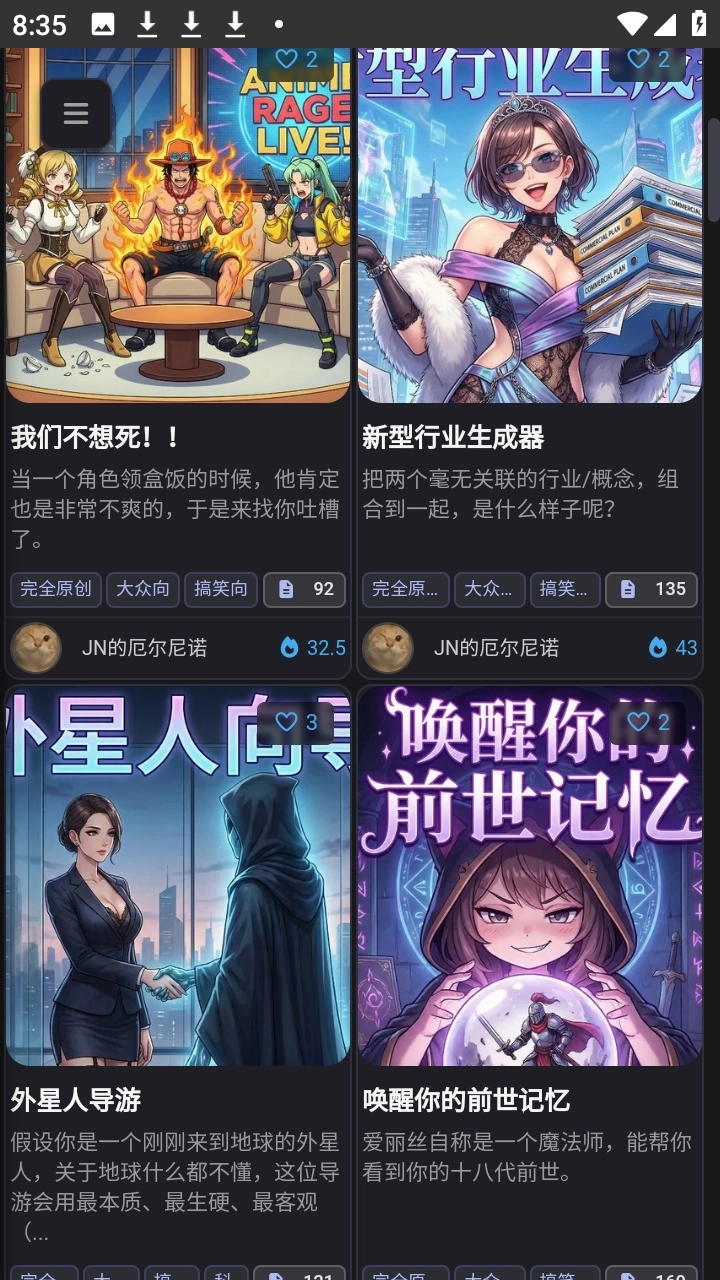Tap the flame icon showing 43
The height and width of the screenshot is (1280, 720).
[x=656, y=648]
